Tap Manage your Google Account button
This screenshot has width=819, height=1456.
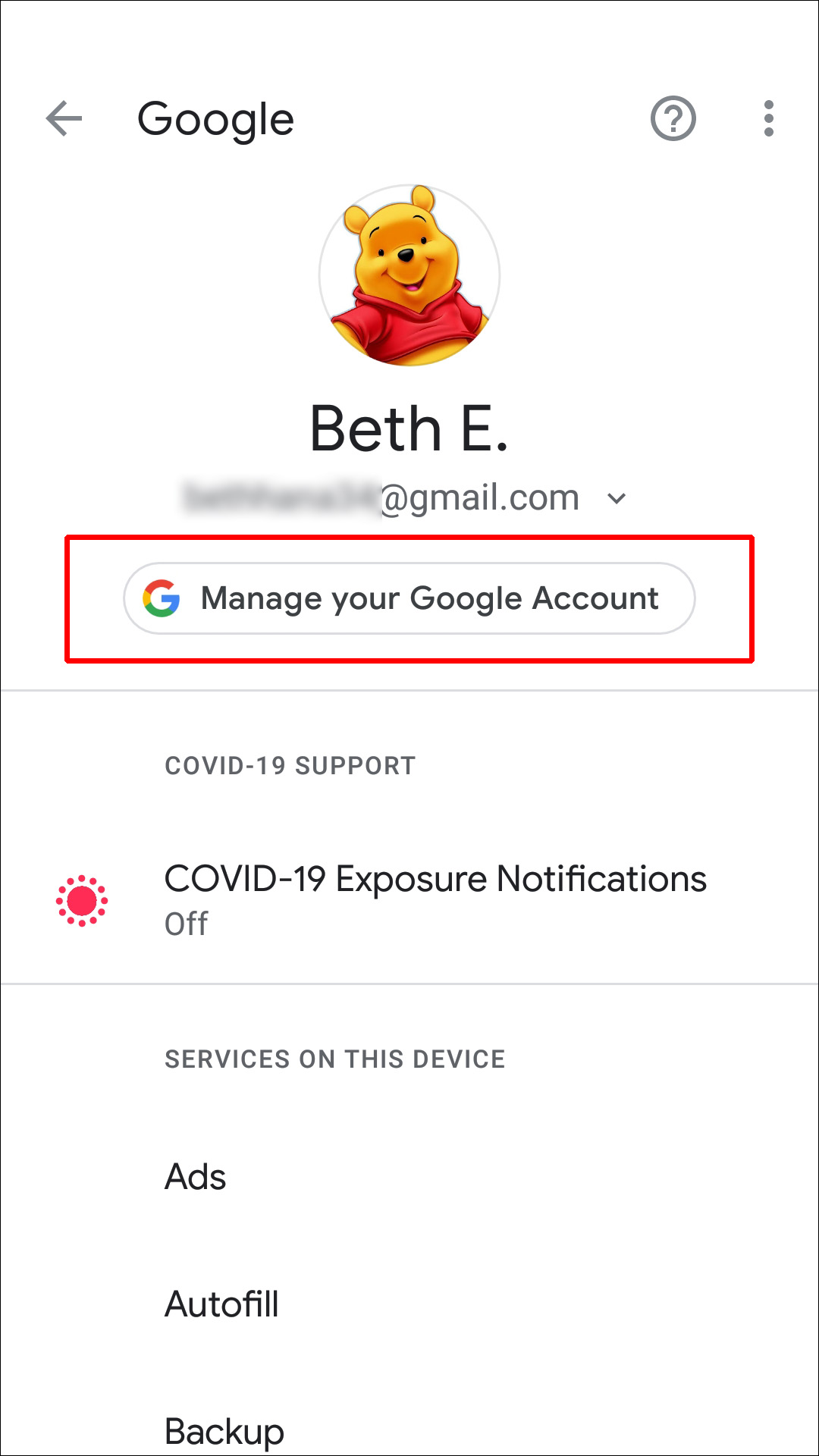409,598
